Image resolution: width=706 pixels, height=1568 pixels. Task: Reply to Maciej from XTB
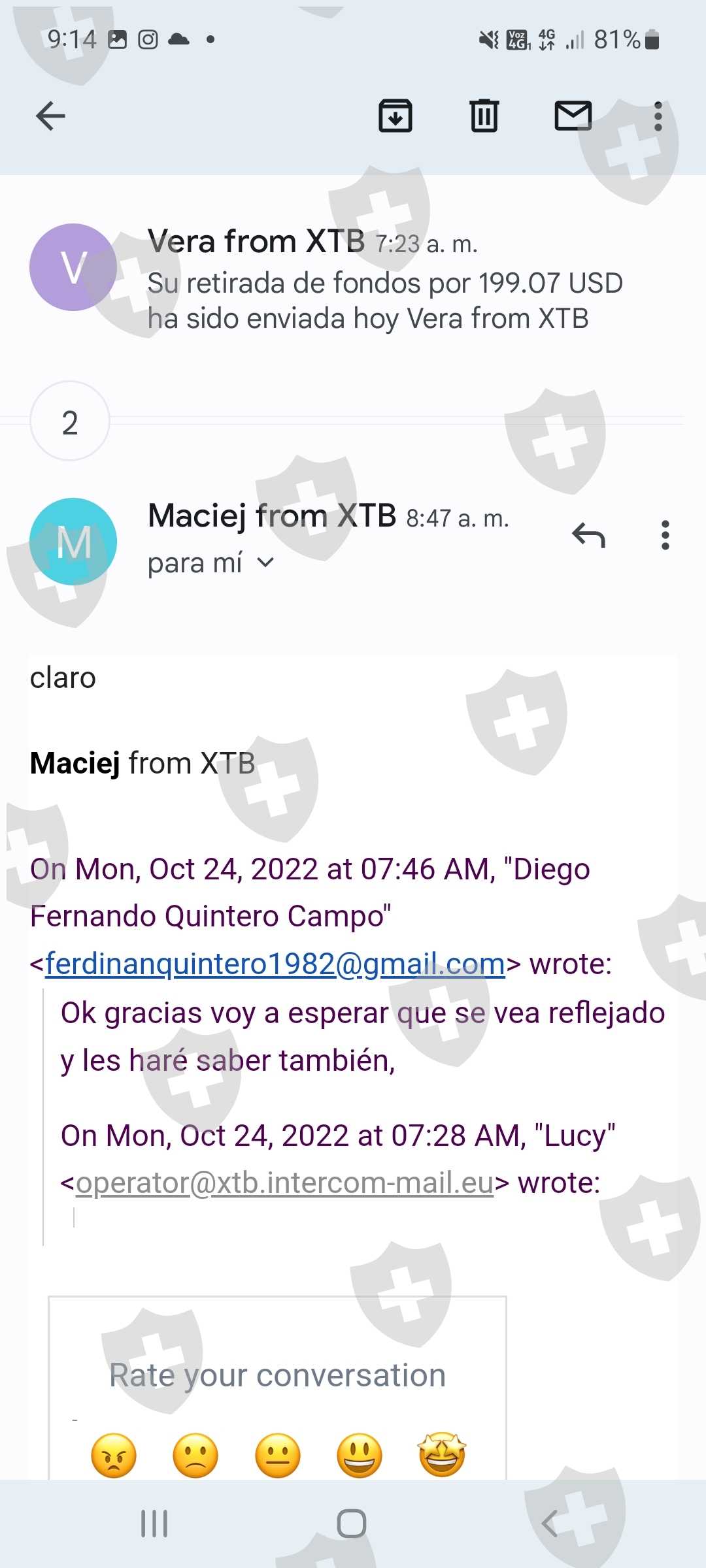click(x=588, y=535)
